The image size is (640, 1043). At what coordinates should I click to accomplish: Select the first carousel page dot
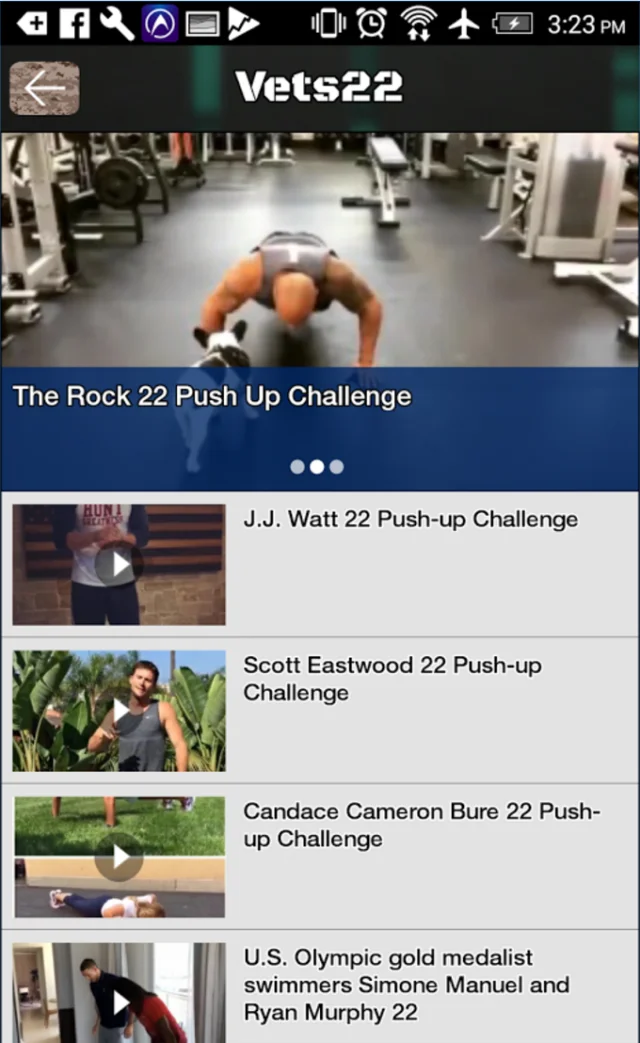click(x=297, y=467)
